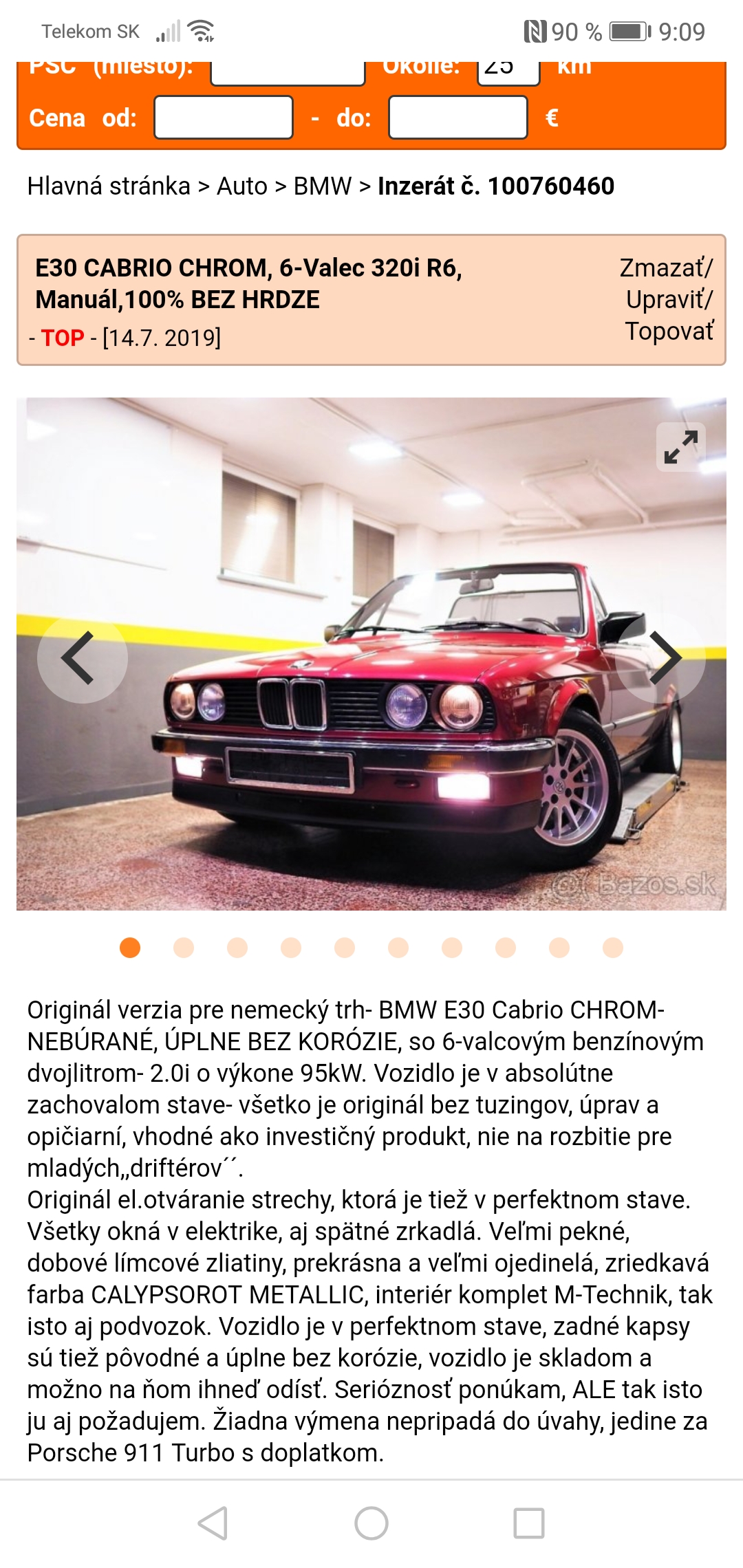The width and height of the screenshot is (743, 1568).
Task: Tap the Zmazať link to delete the ad
Action: [664, 268]
